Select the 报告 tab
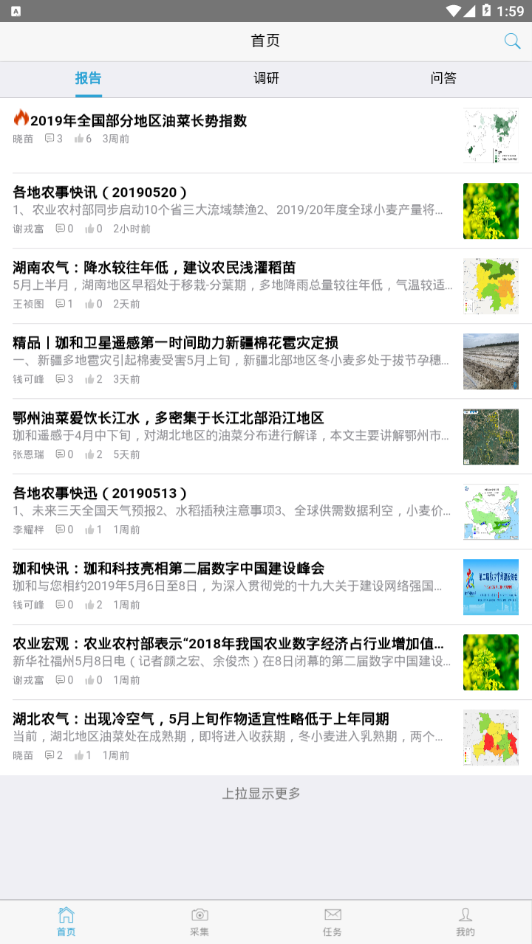Viewport: 532px width, 944px height. (88, 78)
